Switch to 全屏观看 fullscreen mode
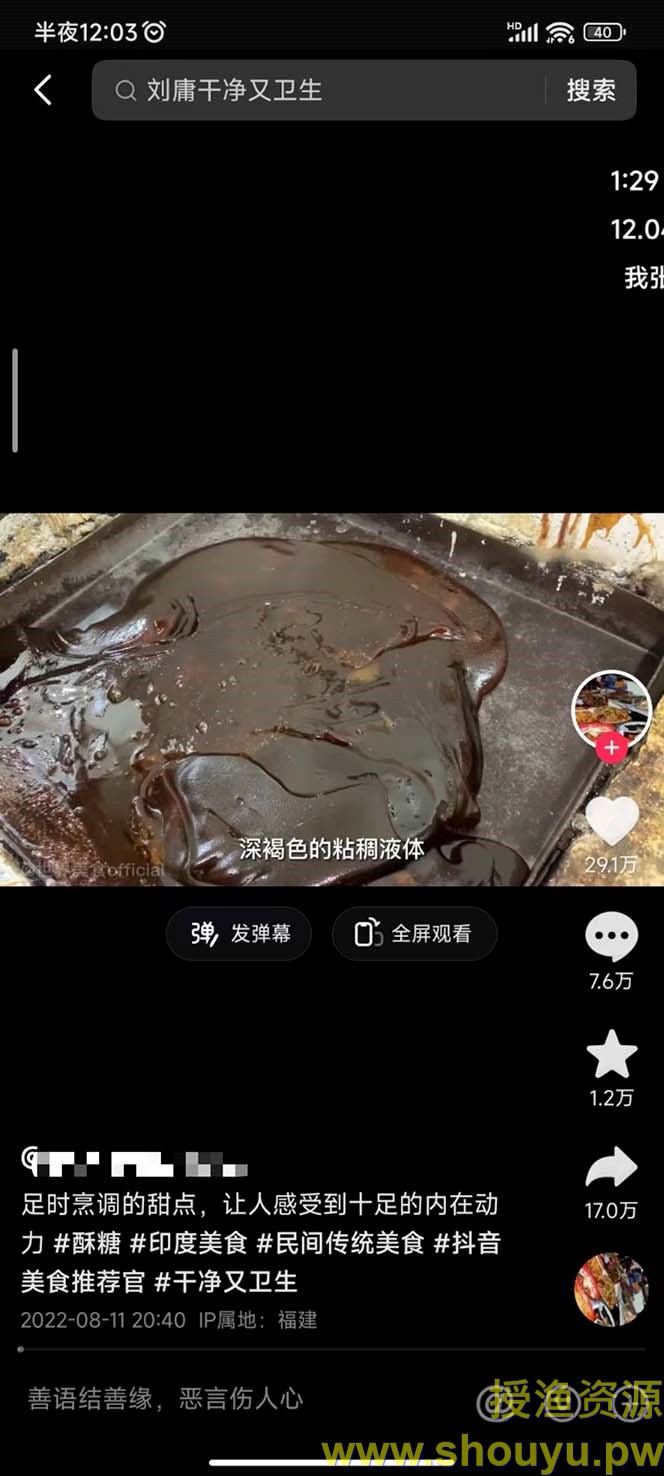Screen dimensions: 664x1476 point(414,934)
